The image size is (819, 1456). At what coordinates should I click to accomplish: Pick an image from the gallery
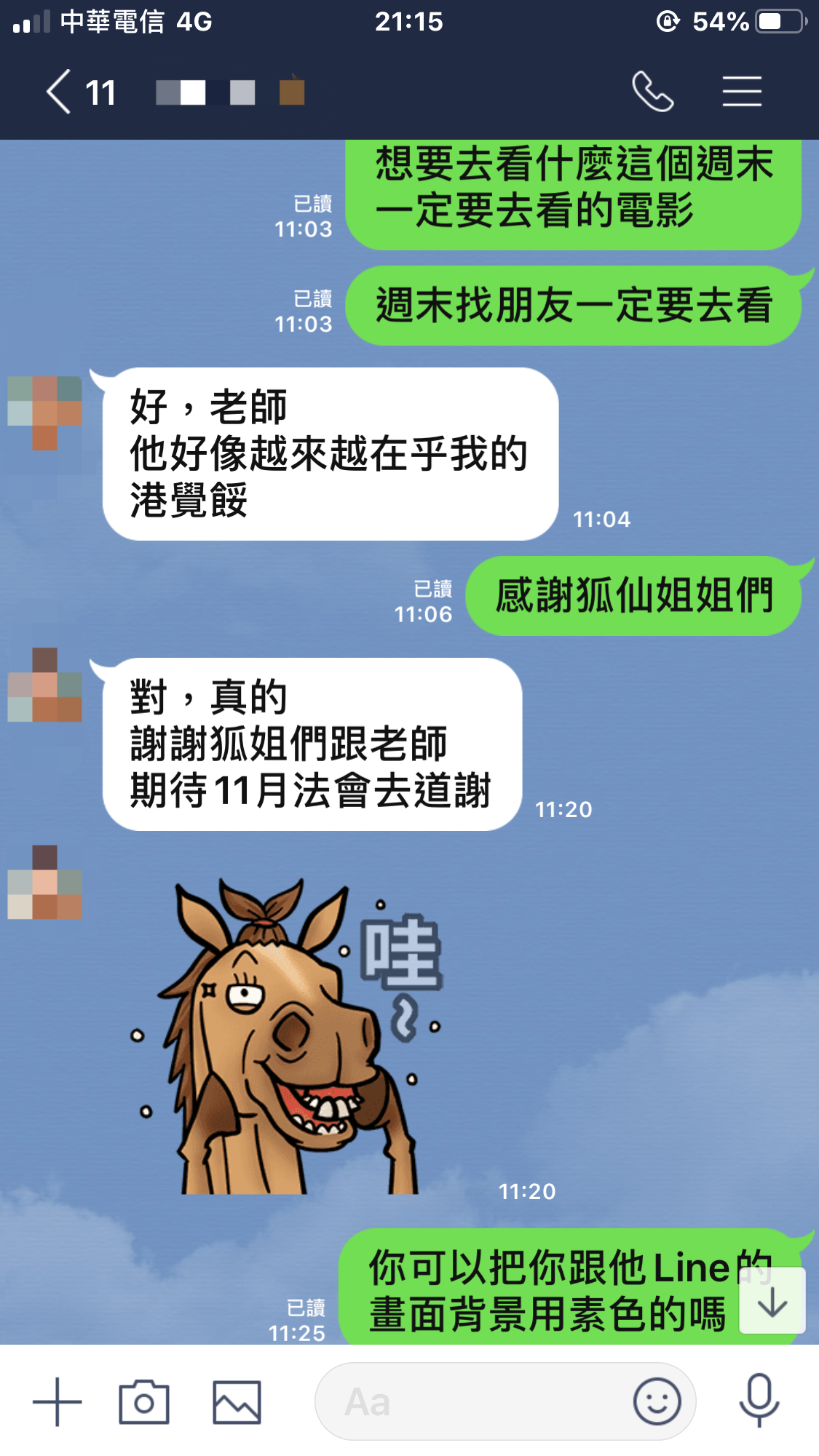pos(237,1401)
